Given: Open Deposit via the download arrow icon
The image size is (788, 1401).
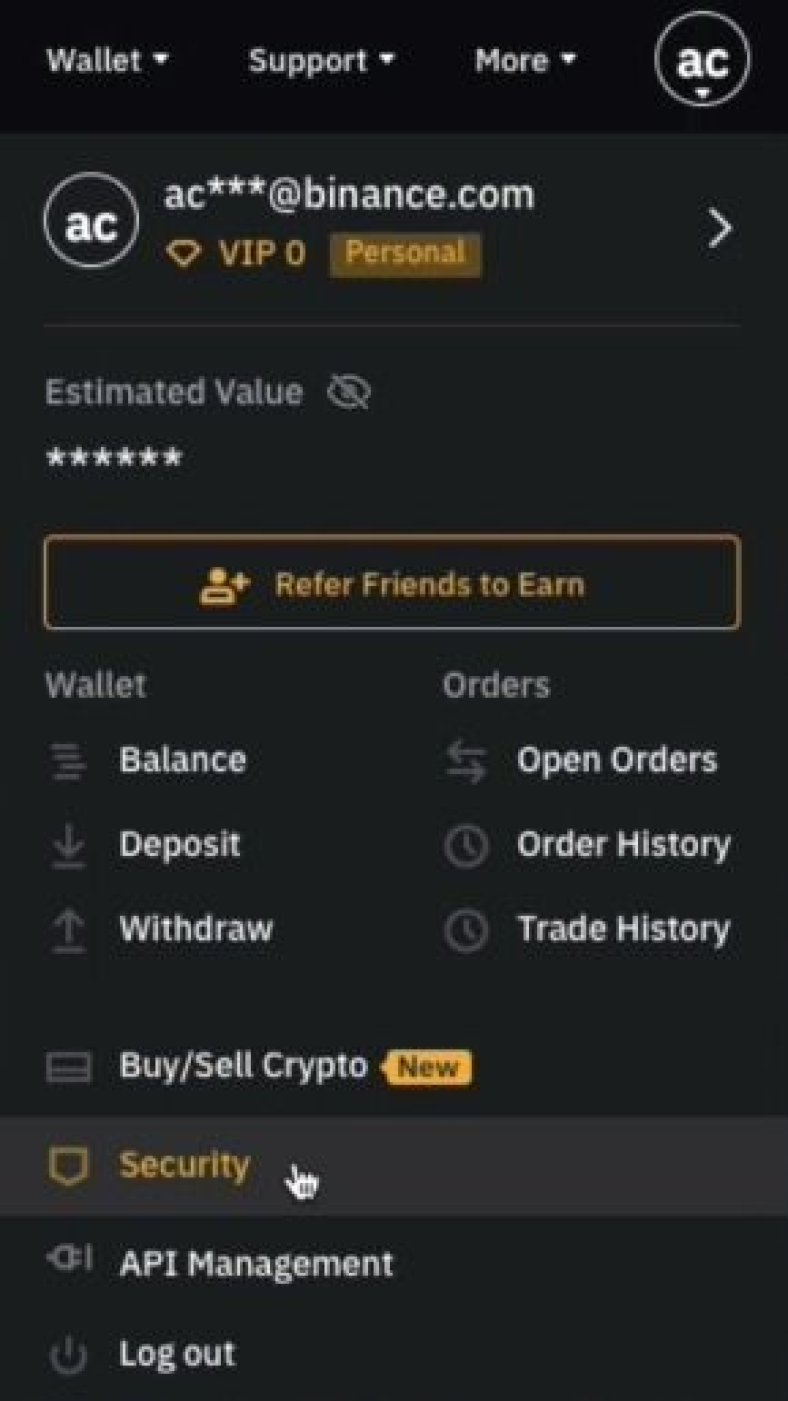Looking at the screenshot, I should (x=67, y=845).
